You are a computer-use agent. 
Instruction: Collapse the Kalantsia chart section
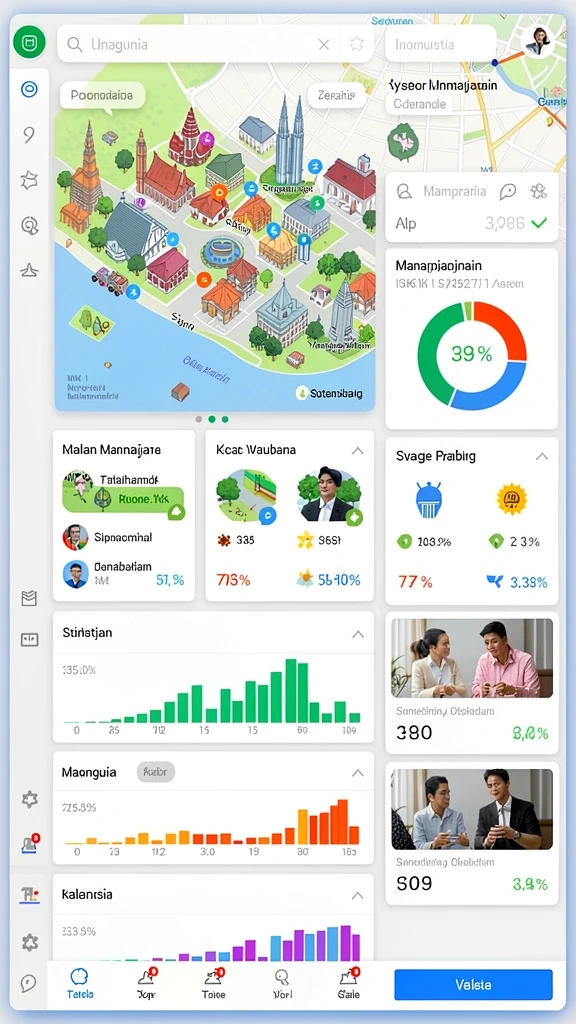[x=357, y=895]
